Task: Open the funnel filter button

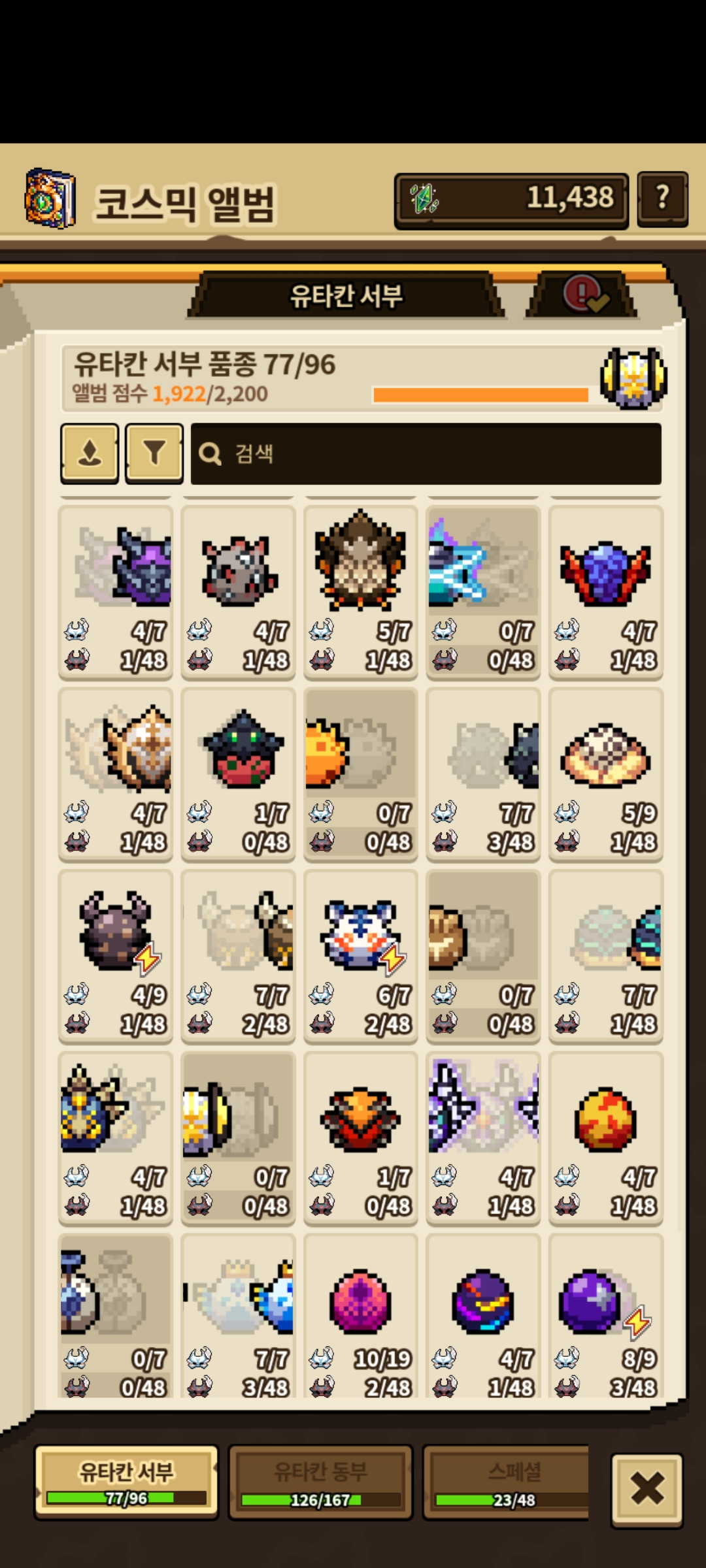Action: coord(154,453)
